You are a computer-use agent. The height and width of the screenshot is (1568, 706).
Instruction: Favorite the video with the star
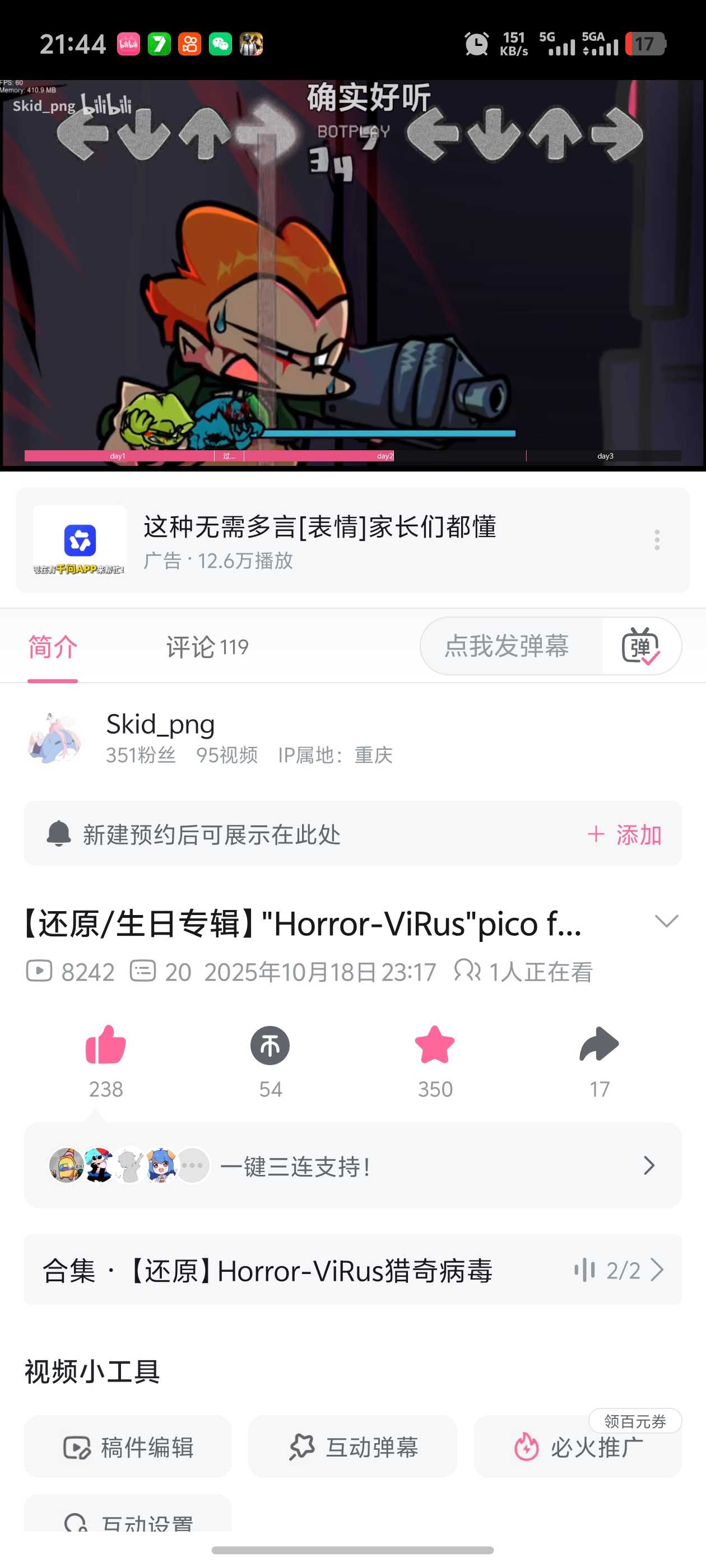click(x=435, y=1046)
